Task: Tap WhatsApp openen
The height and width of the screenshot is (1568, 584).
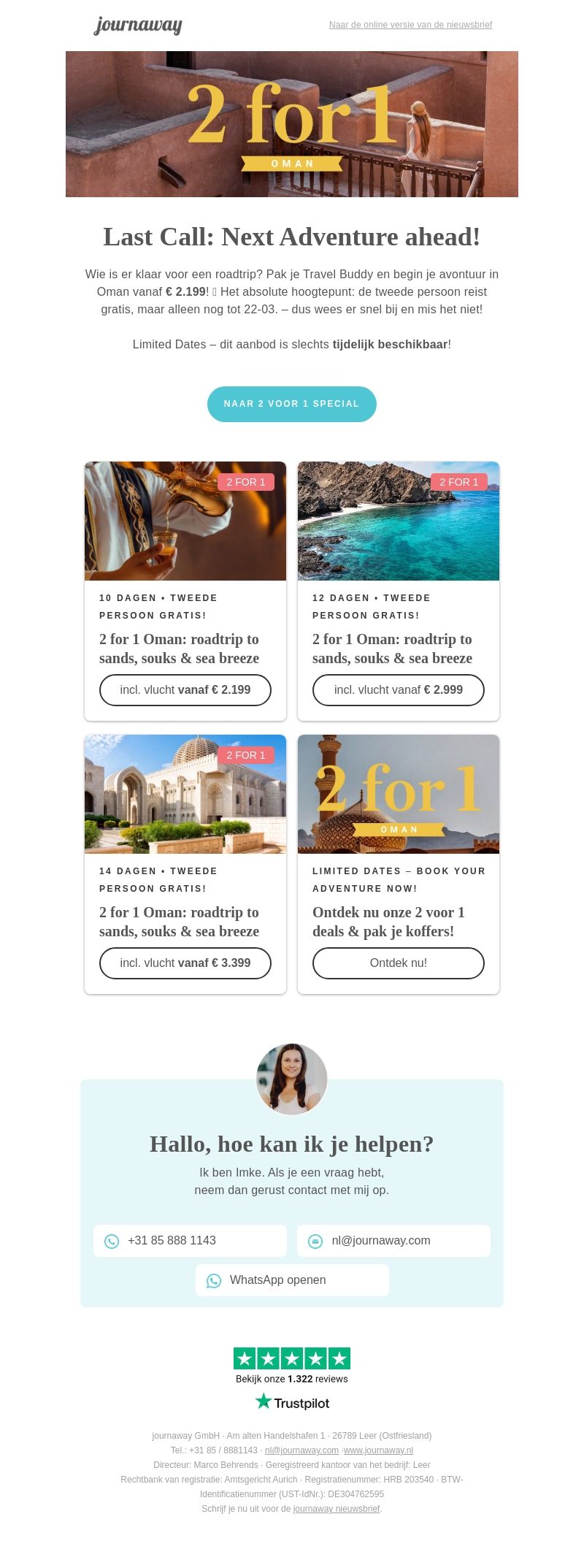Action: (x=292, y=1280)
